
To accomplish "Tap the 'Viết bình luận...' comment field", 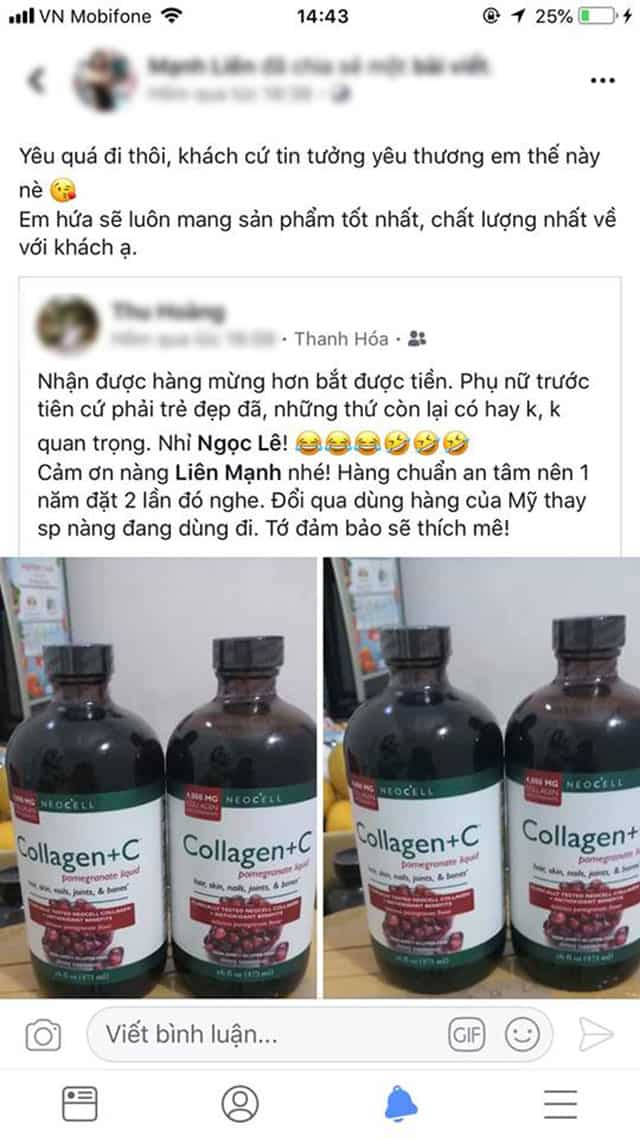I will click(x=260, y=1034).
